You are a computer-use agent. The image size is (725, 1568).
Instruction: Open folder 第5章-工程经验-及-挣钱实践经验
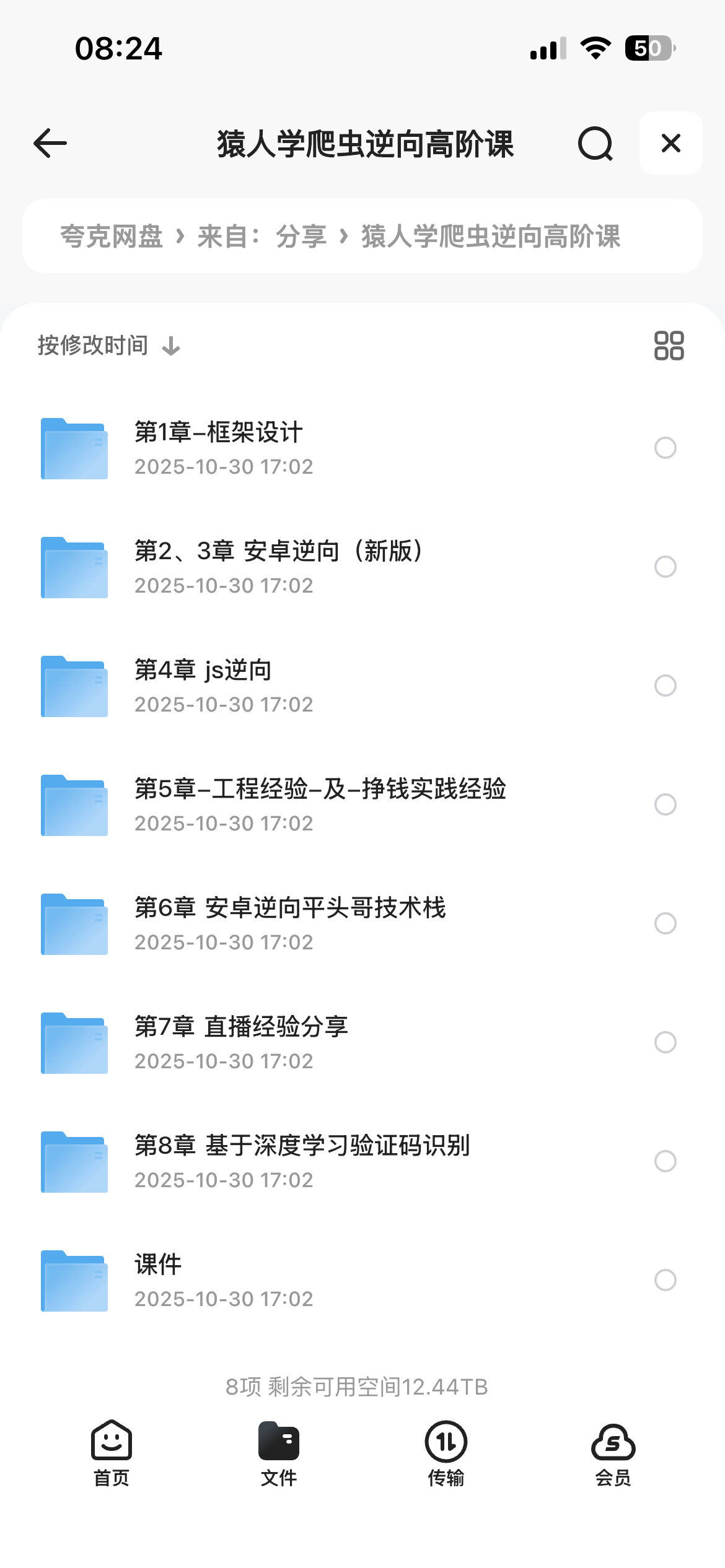click(320, 804)
